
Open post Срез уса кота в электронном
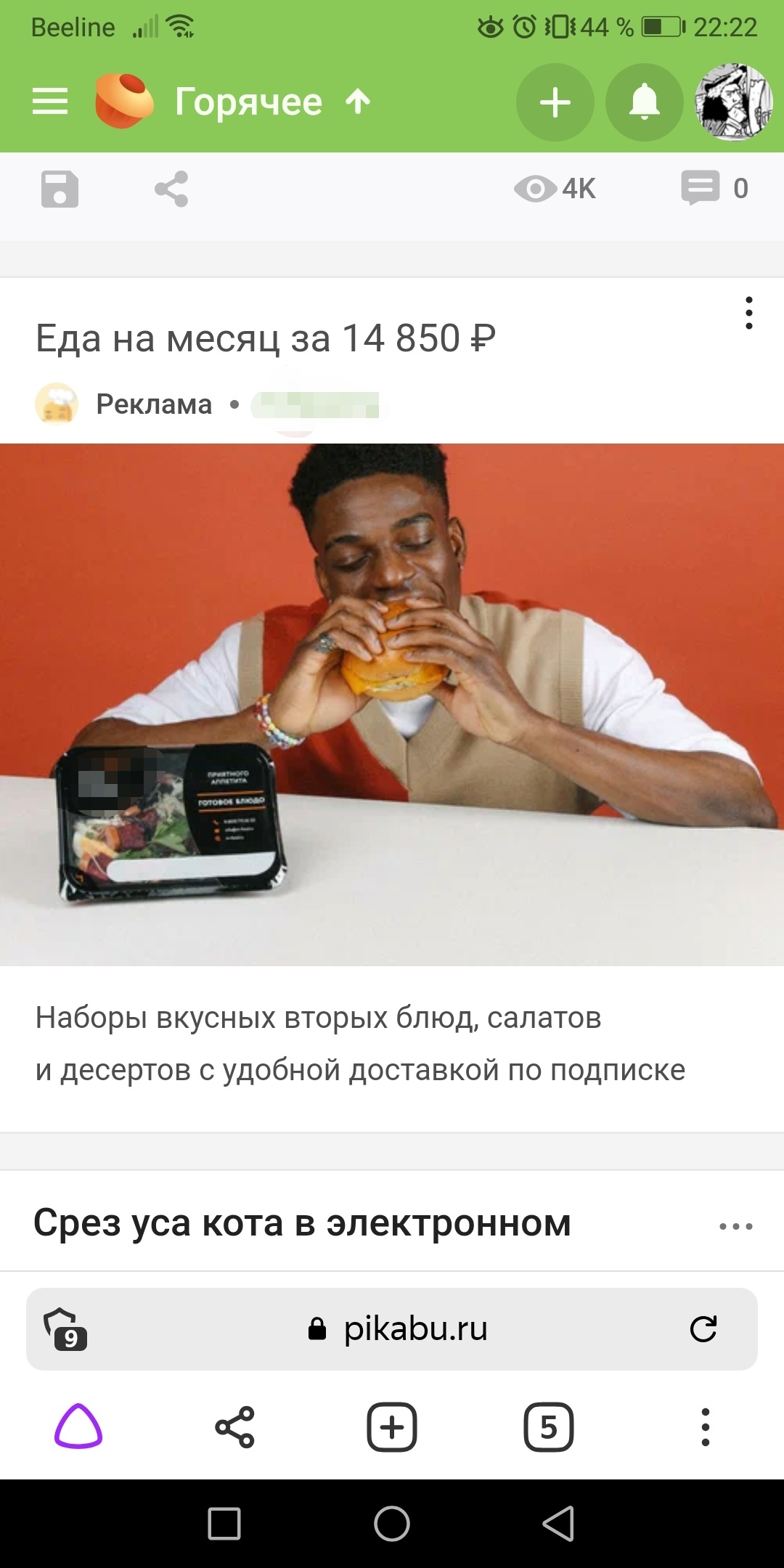[302, 1223]
